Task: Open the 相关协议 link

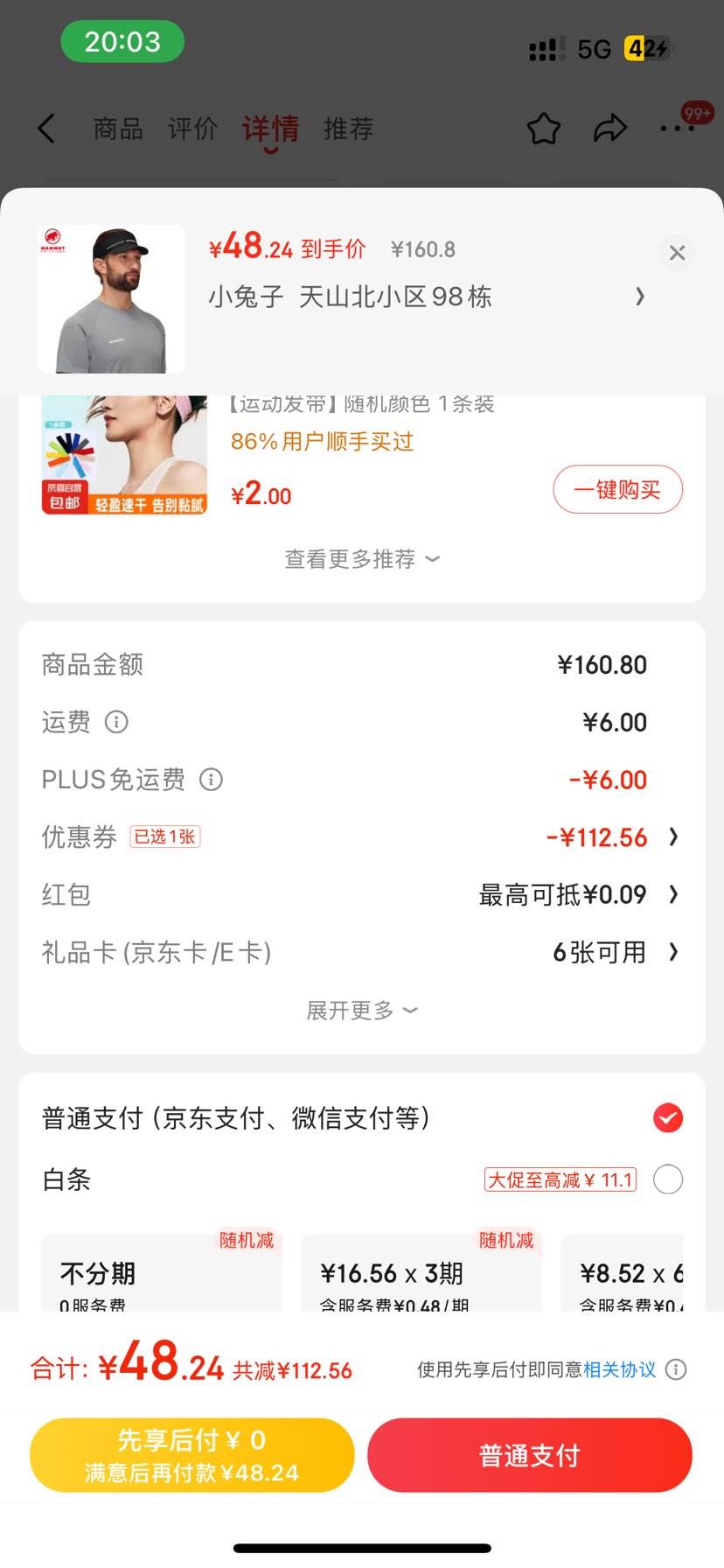Action: coord(619,1369)
